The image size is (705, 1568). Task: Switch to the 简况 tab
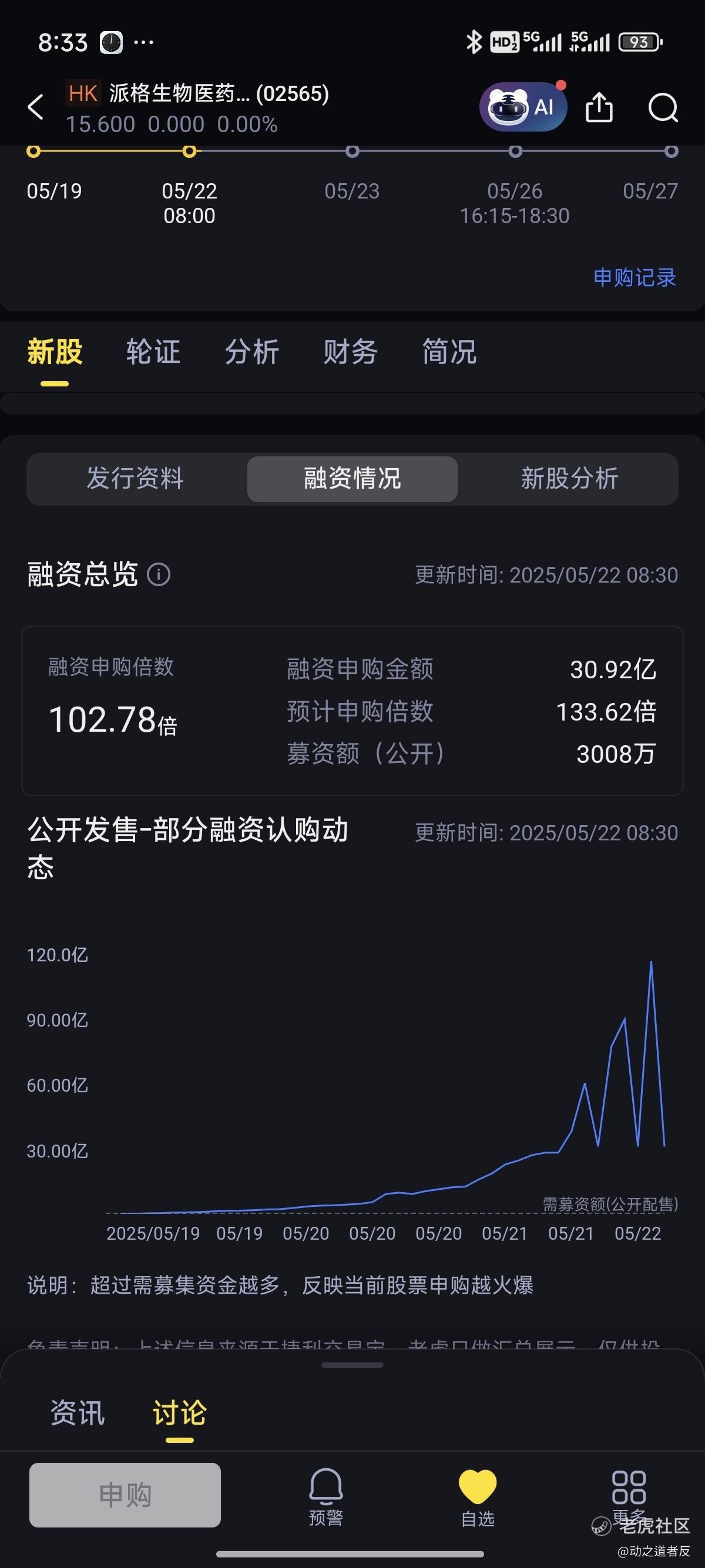[x=449, y=352]
